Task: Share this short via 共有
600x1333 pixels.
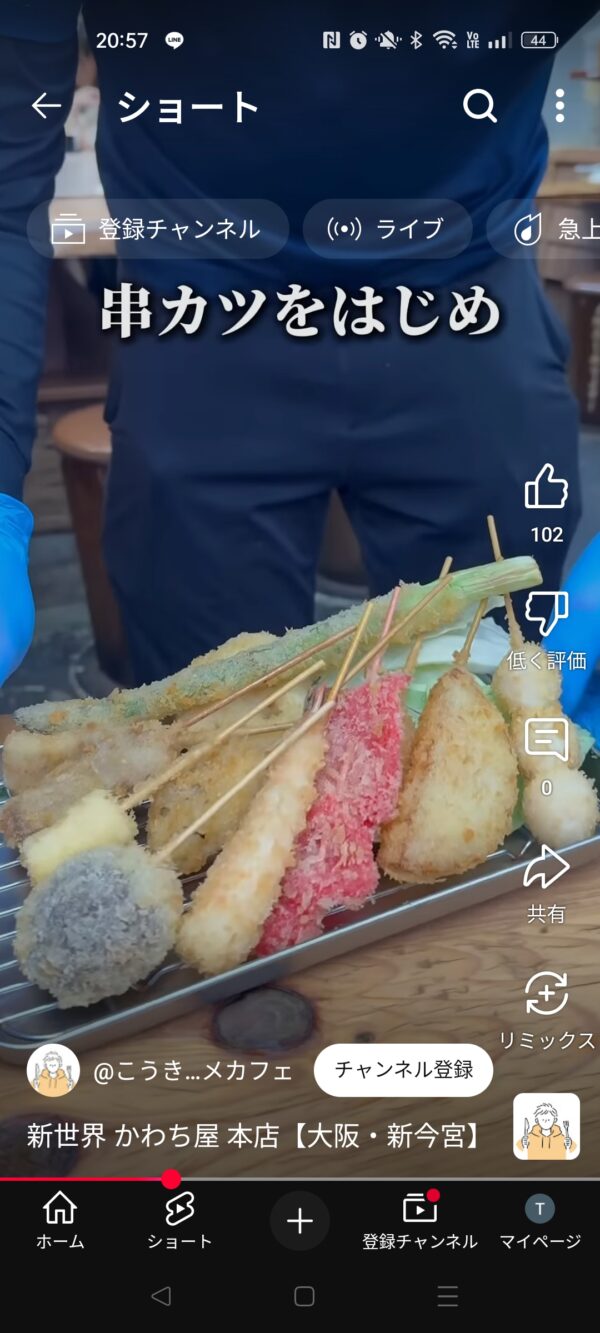Action: click(x=546, y=868)
